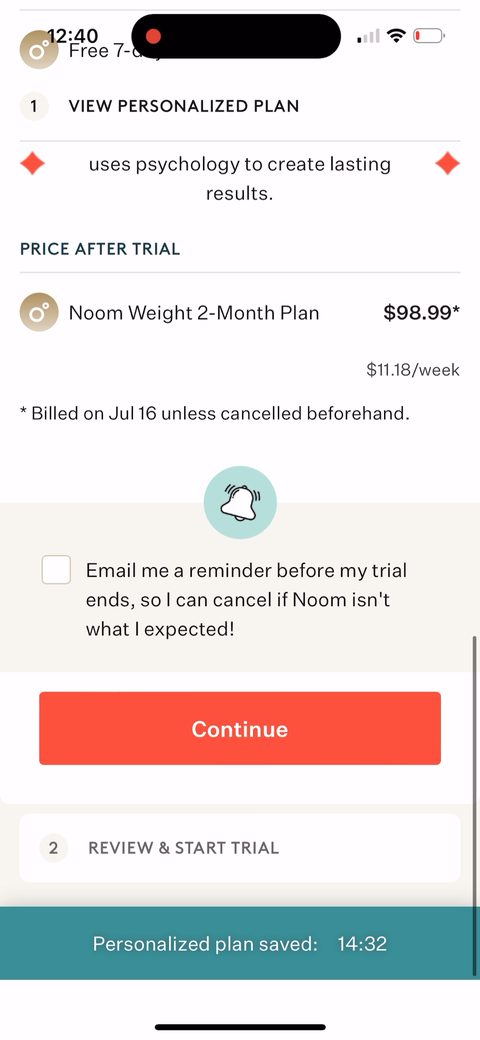480x1040 pixels.
Task: Tap the Continue button
Action: click(240, 728)
